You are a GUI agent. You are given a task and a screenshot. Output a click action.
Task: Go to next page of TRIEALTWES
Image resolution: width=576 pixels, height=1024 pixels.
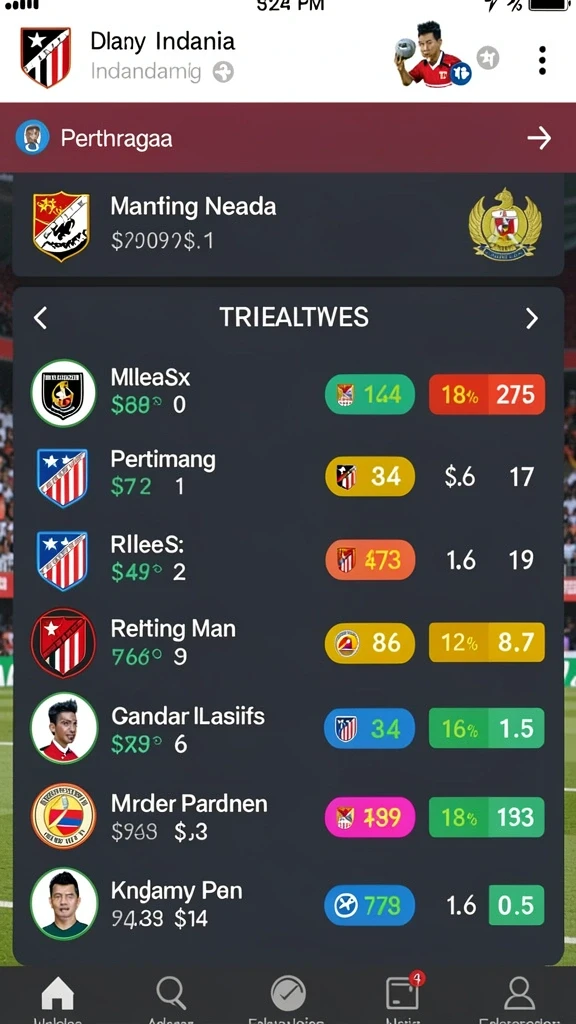point(532,318)
